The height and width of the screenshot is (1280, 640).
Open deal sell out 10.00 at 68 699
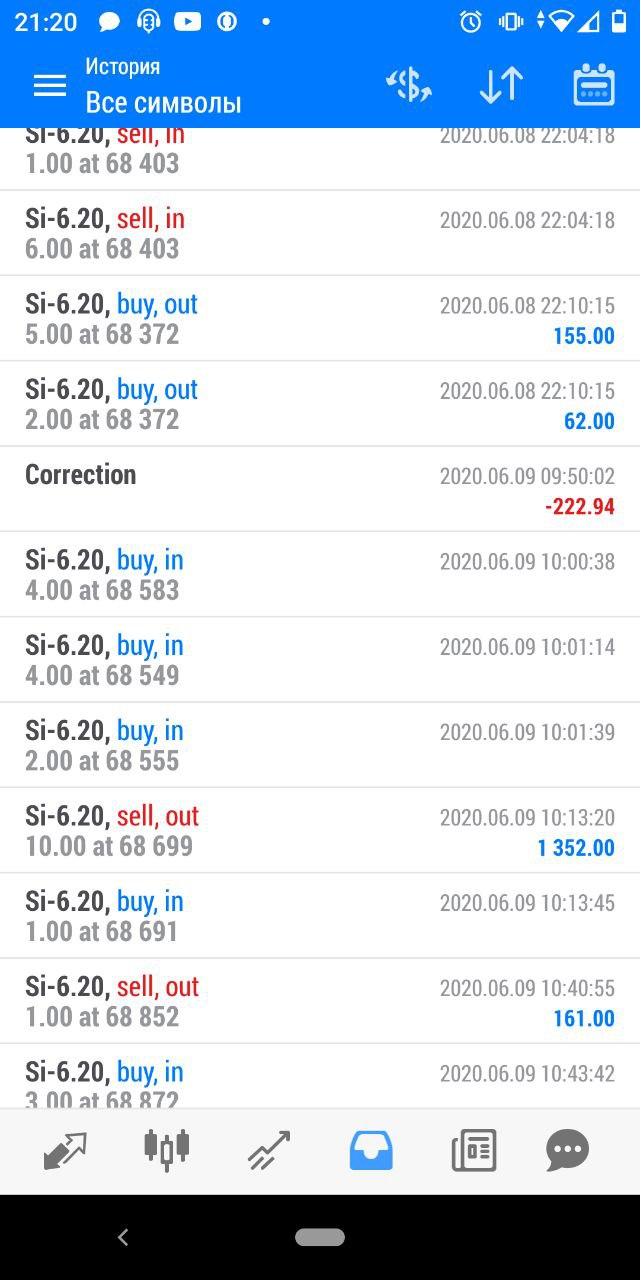pos(320,831)
